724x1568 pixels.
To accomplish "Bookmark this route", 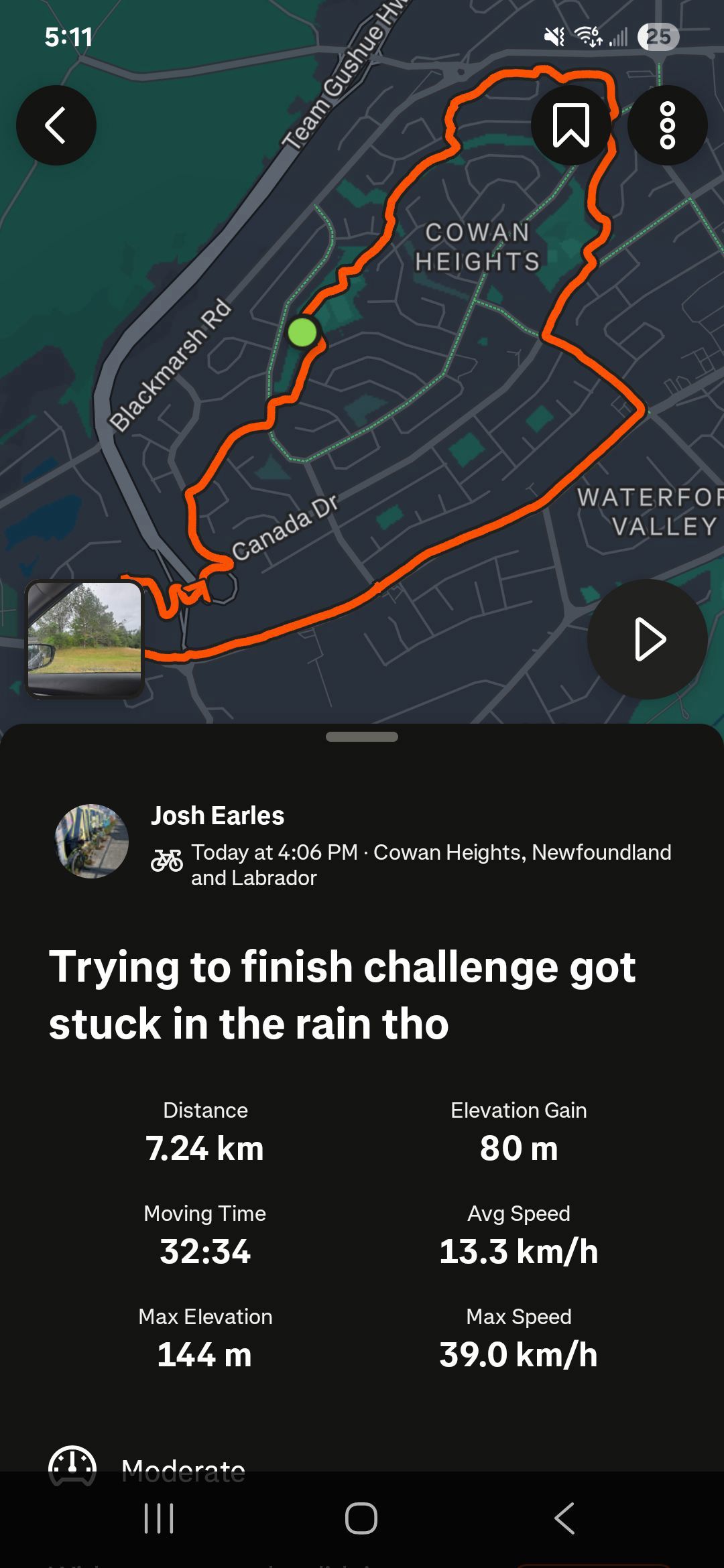I will pos(571,125).
